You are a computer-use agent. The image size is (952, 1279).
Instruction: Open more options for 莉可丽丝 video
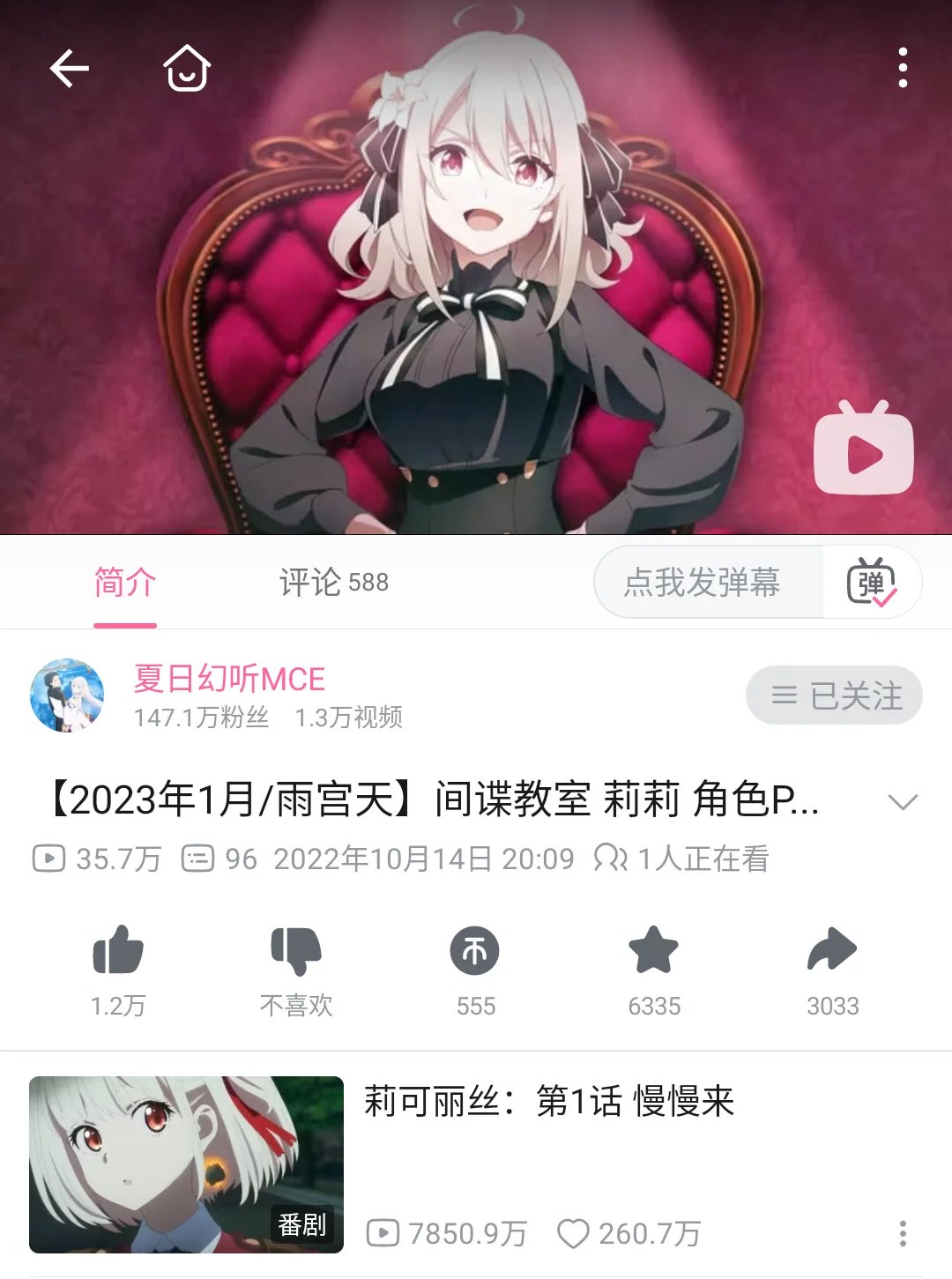pyautogui.click(x=903, y=1233)
